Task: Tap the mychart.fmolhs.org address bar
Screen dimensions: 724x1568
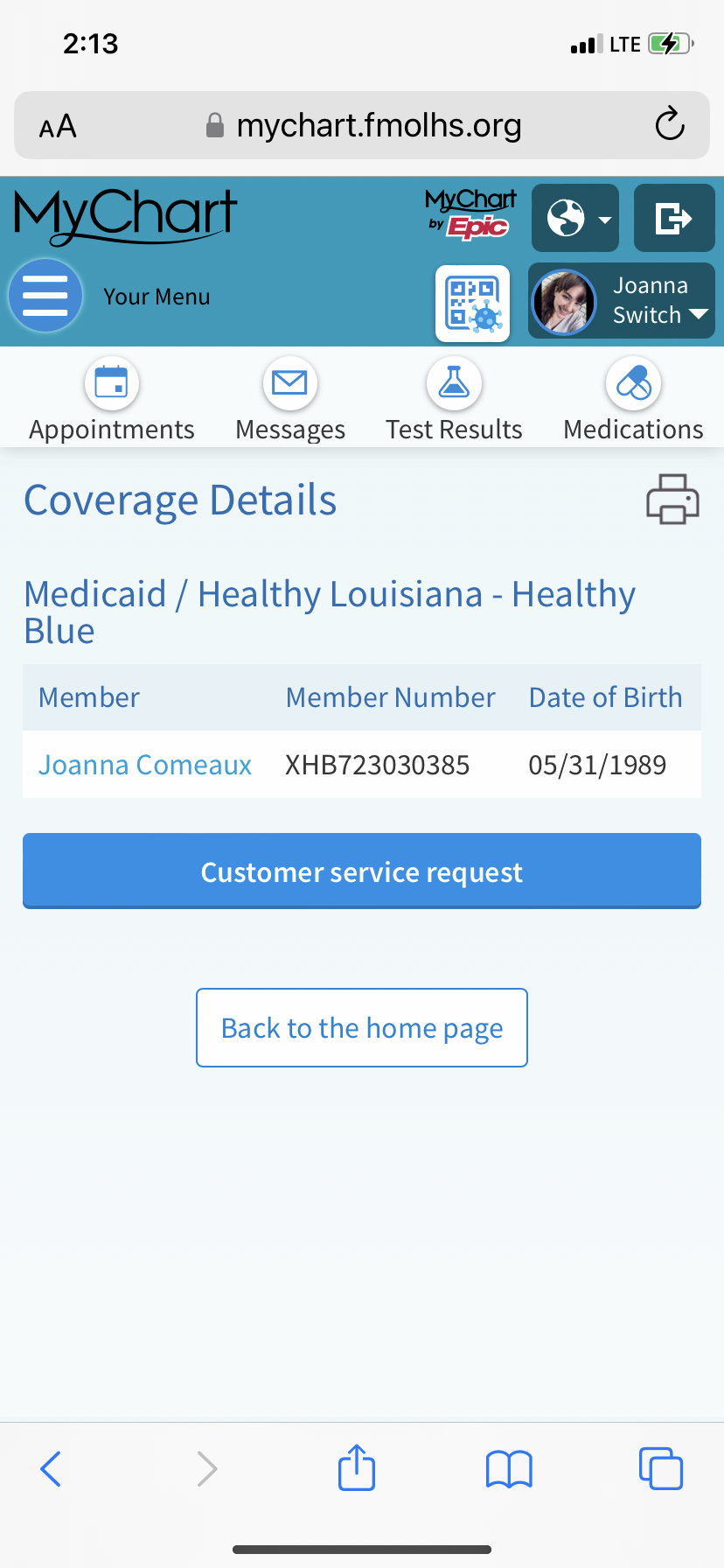Action: (x=362, y=125)
